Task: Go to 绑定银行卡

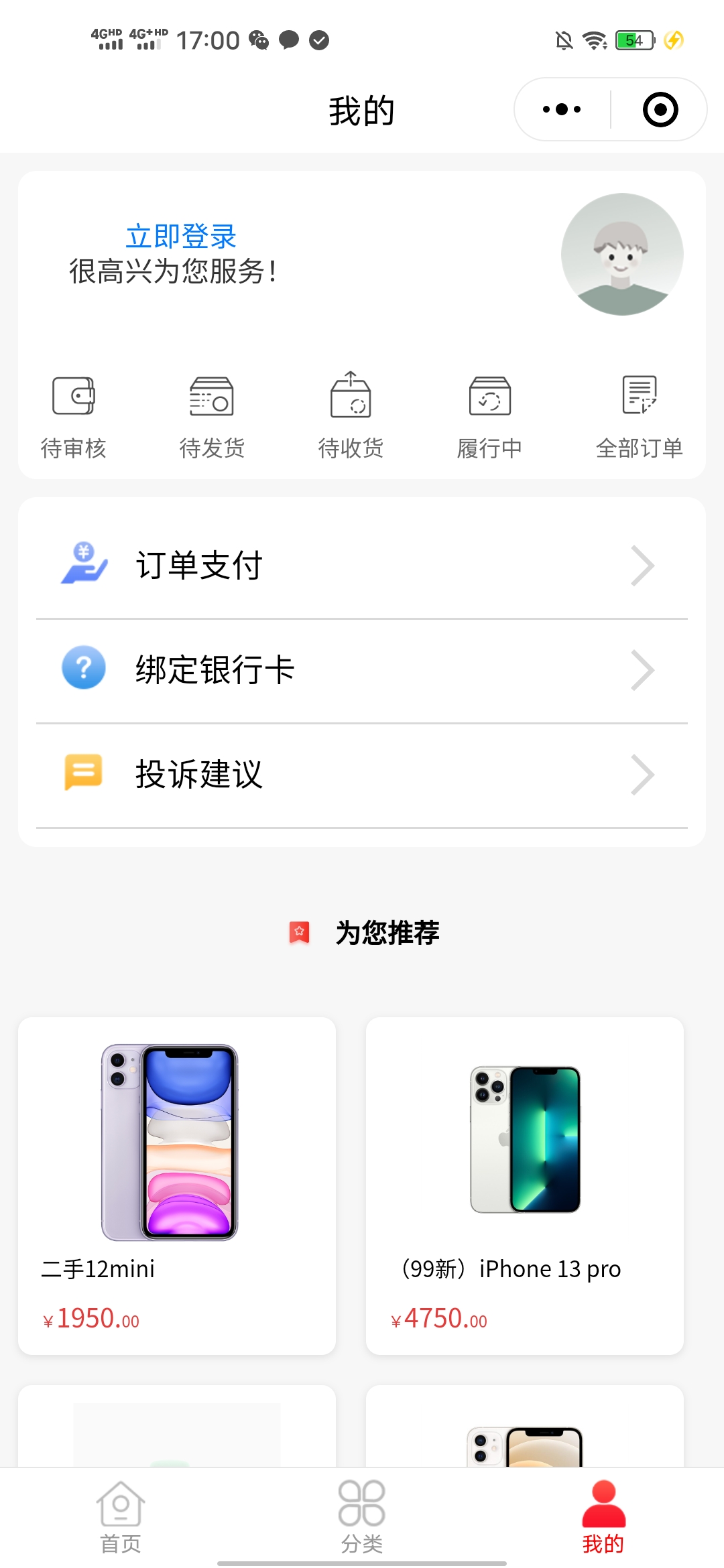Action: (x=362, y=670)
